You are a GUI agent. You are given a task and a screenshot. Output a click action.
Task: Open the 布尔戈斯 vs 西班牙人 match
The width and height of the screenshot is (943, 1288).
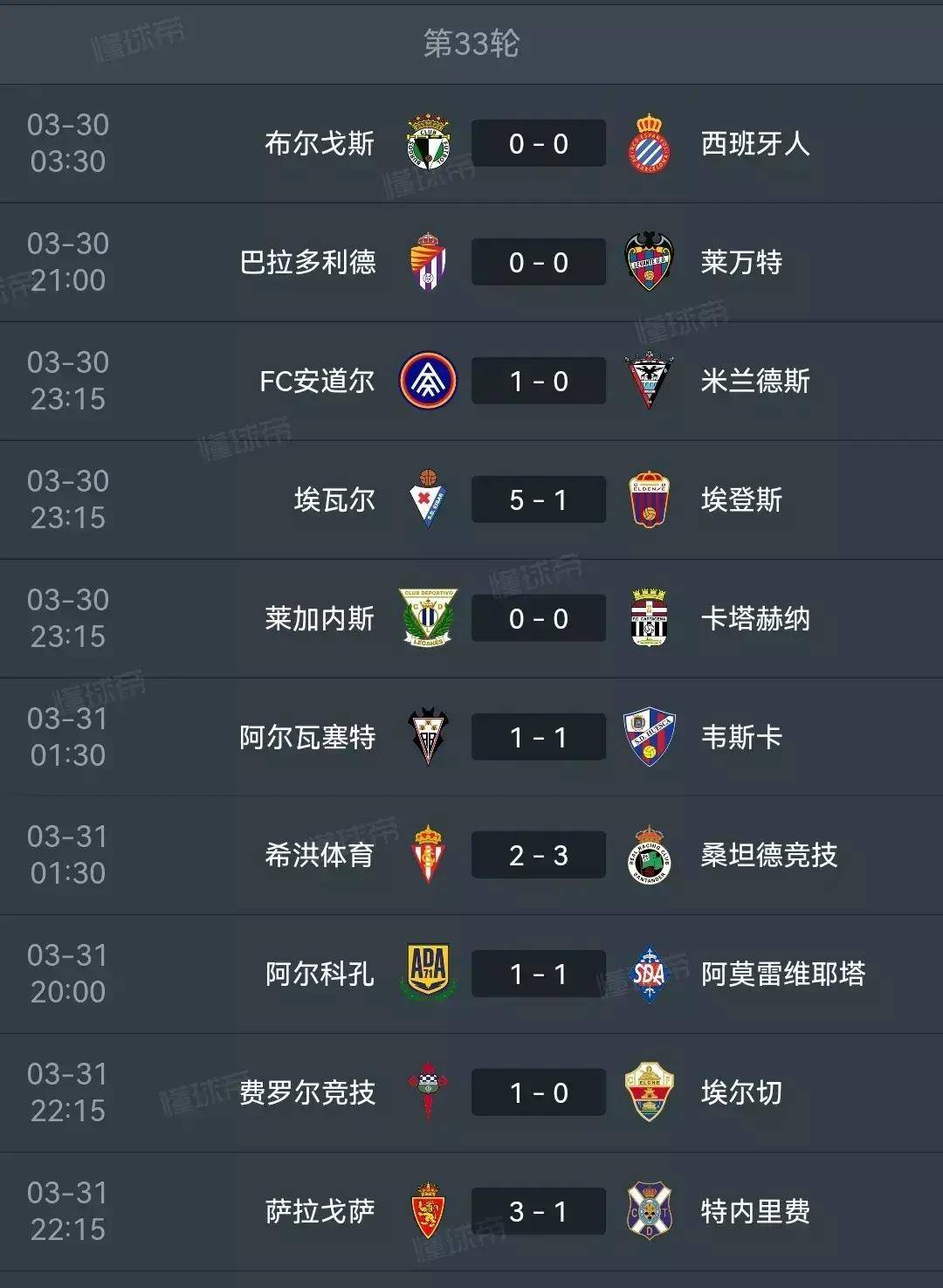coord(538,144)
